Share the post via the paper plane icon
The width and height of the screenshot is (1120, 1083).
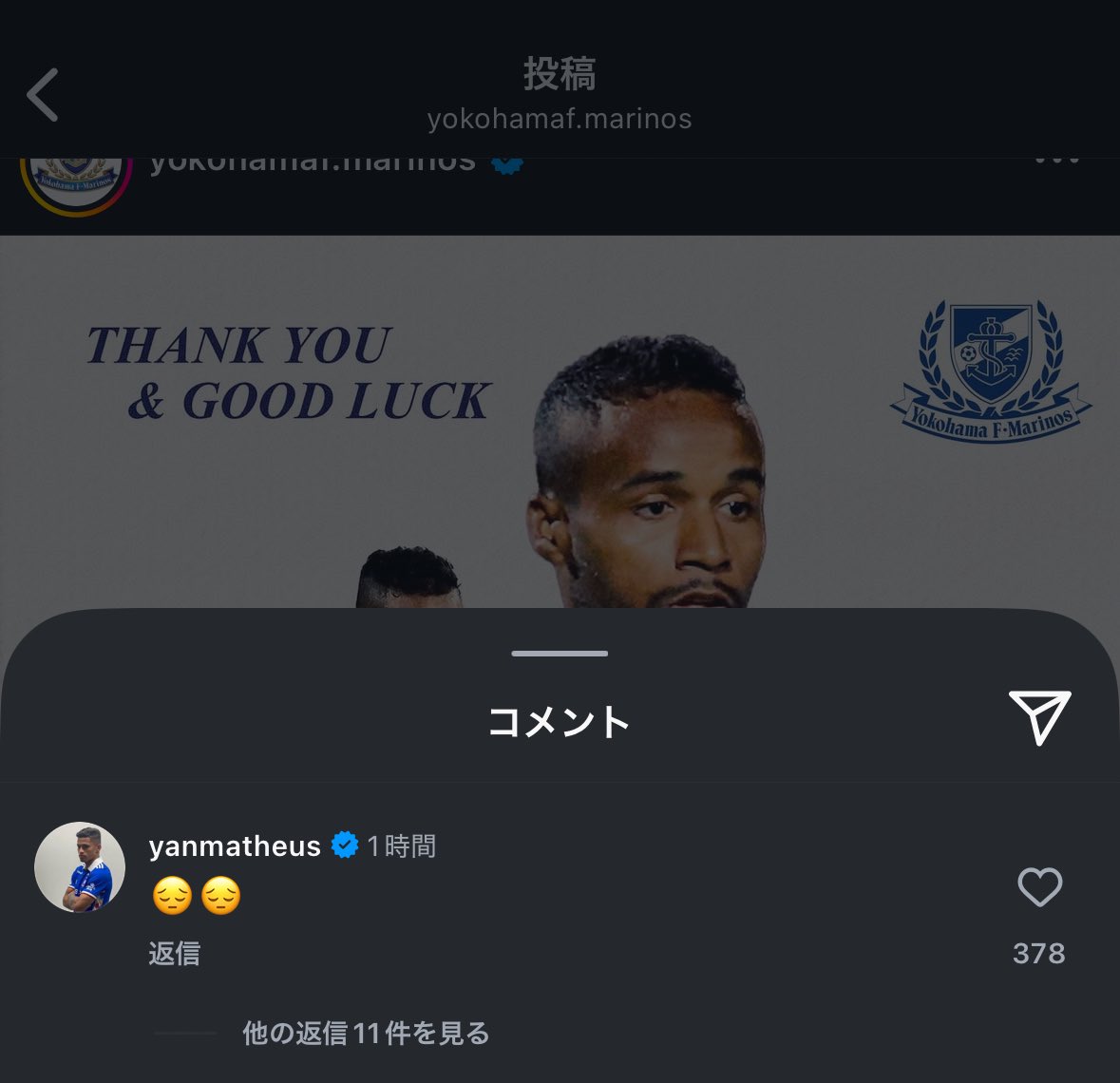point(1039,717)
